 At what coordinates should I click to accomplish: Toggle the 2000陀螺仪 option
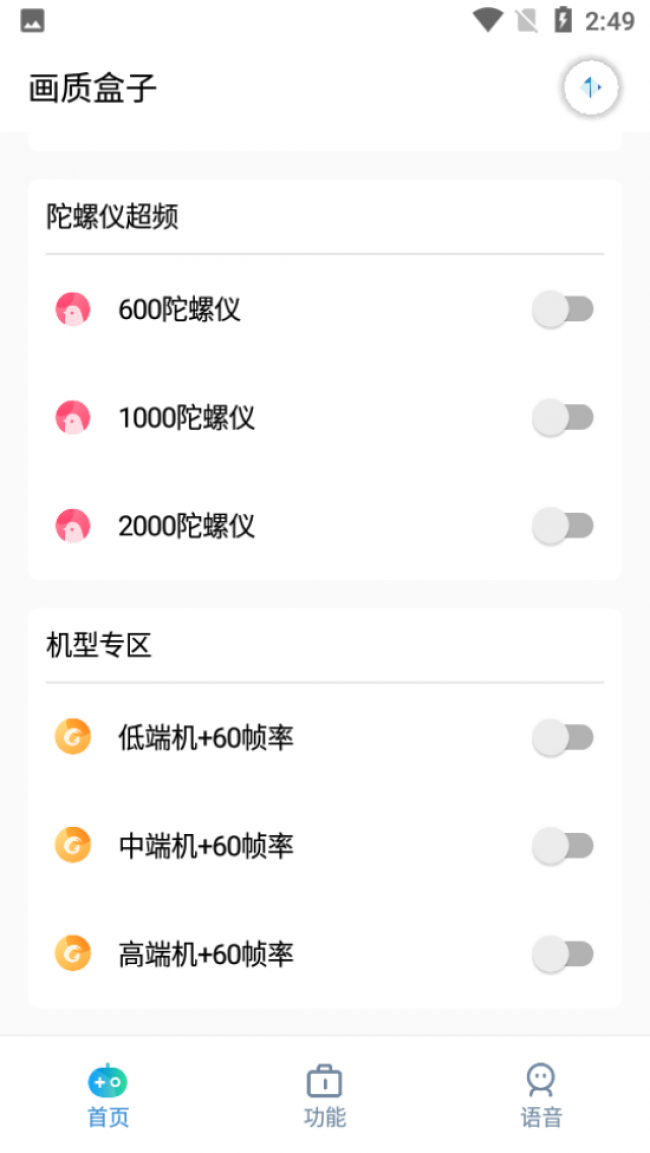(x=563, y=525)
